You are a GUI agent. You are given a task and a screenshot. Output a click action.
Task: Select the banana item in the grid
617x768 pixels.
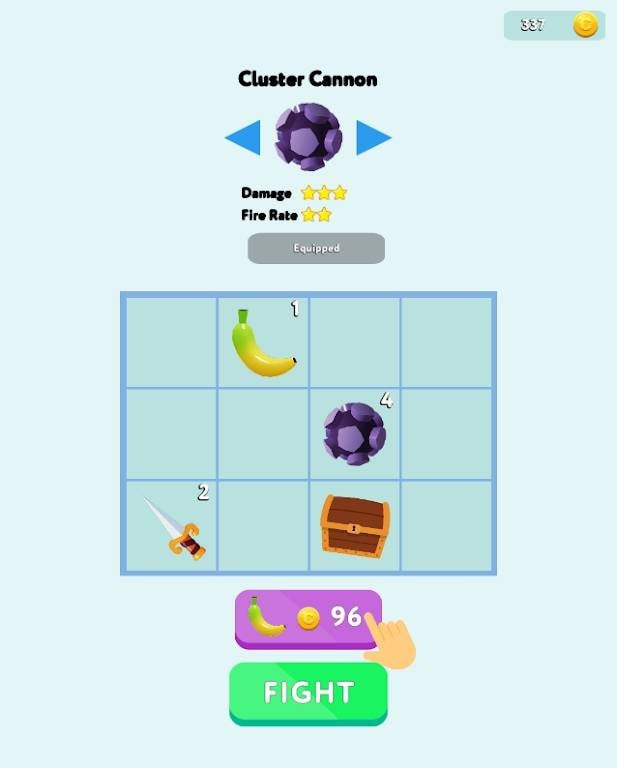pos(263,343)
